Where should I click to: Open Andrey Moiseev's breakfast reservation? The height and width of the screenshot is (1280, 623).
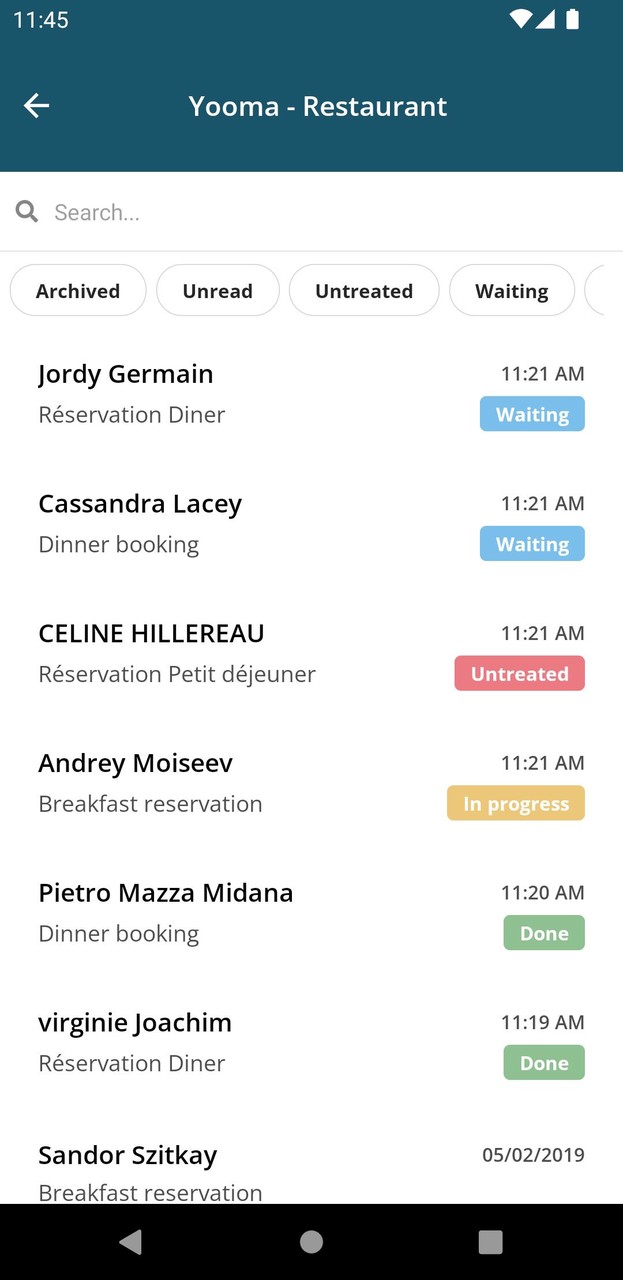[311, 783]
